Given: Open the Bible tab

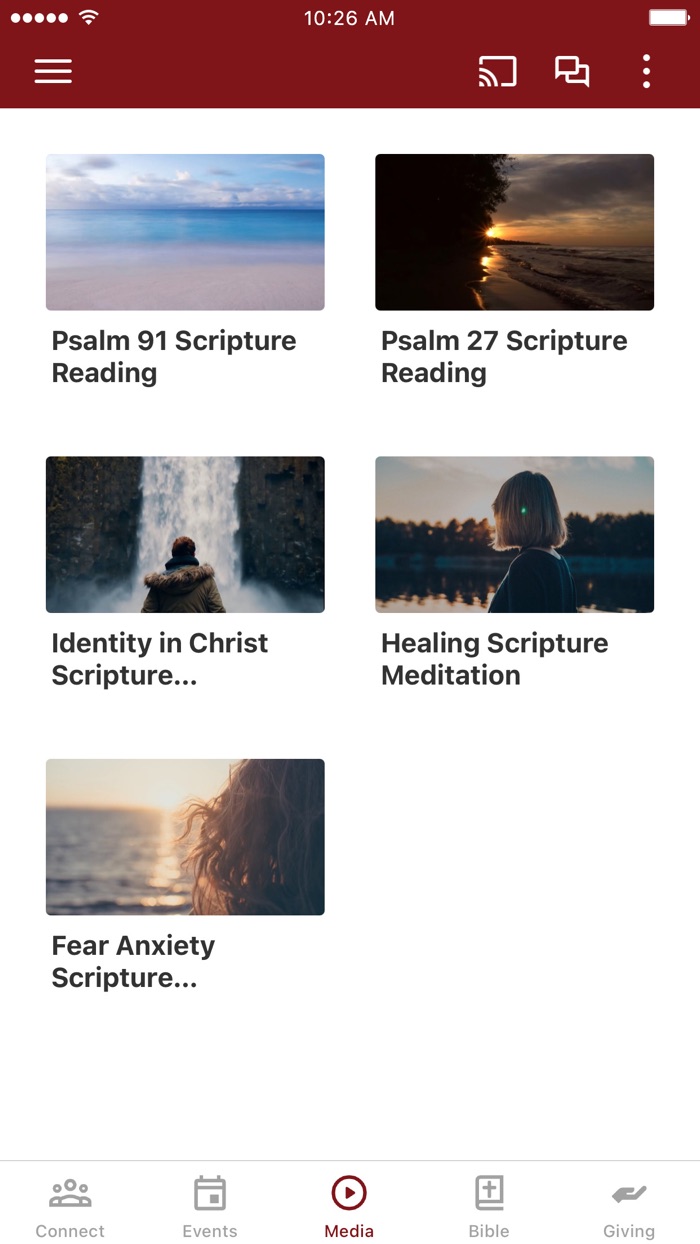Looking at the screenshot, I should tap(489, 1206).
